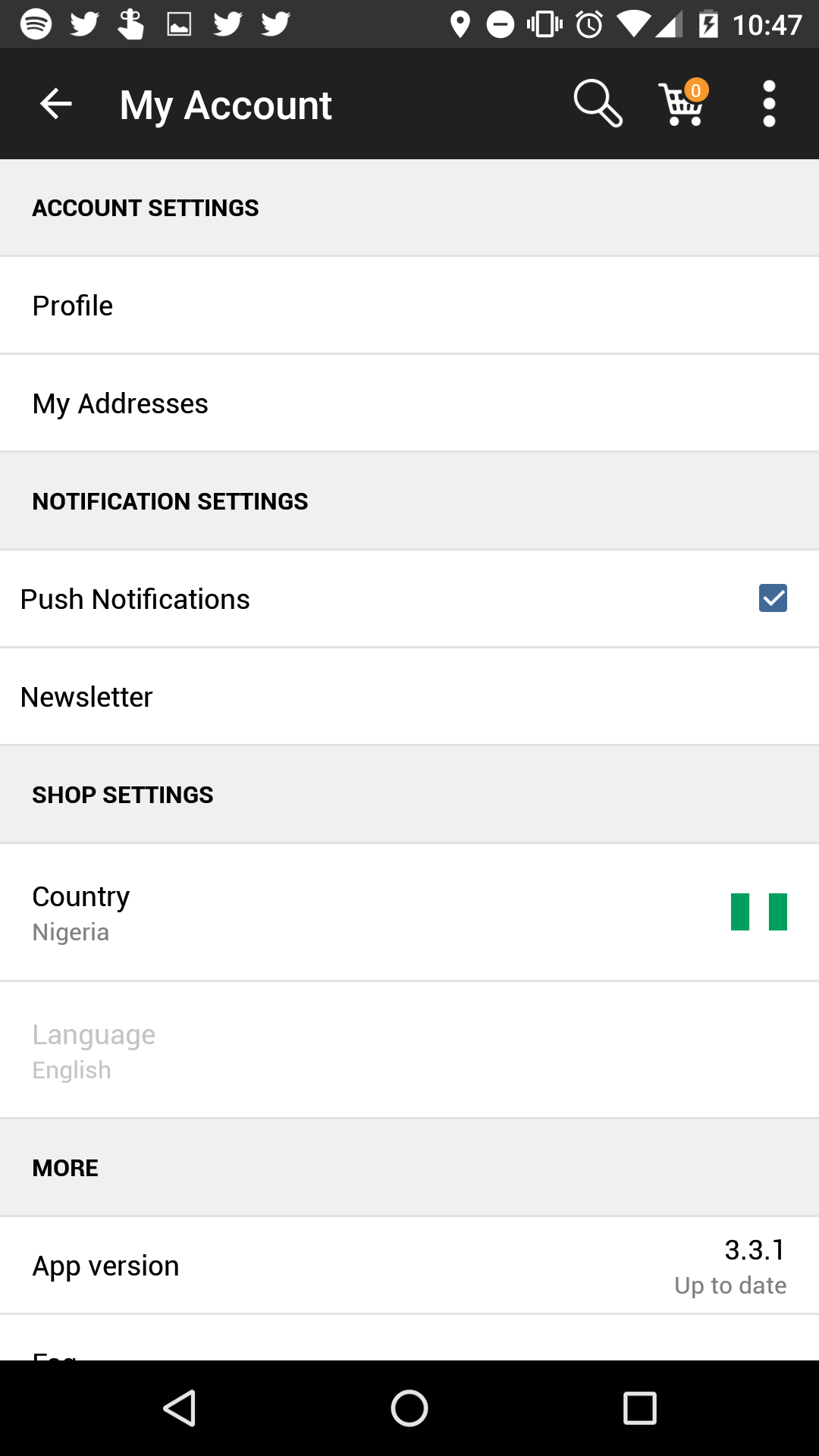This screenshot has width=819, height=1456.
Task: Tap the cart badge showing zero items
Action: click(695, 90)
